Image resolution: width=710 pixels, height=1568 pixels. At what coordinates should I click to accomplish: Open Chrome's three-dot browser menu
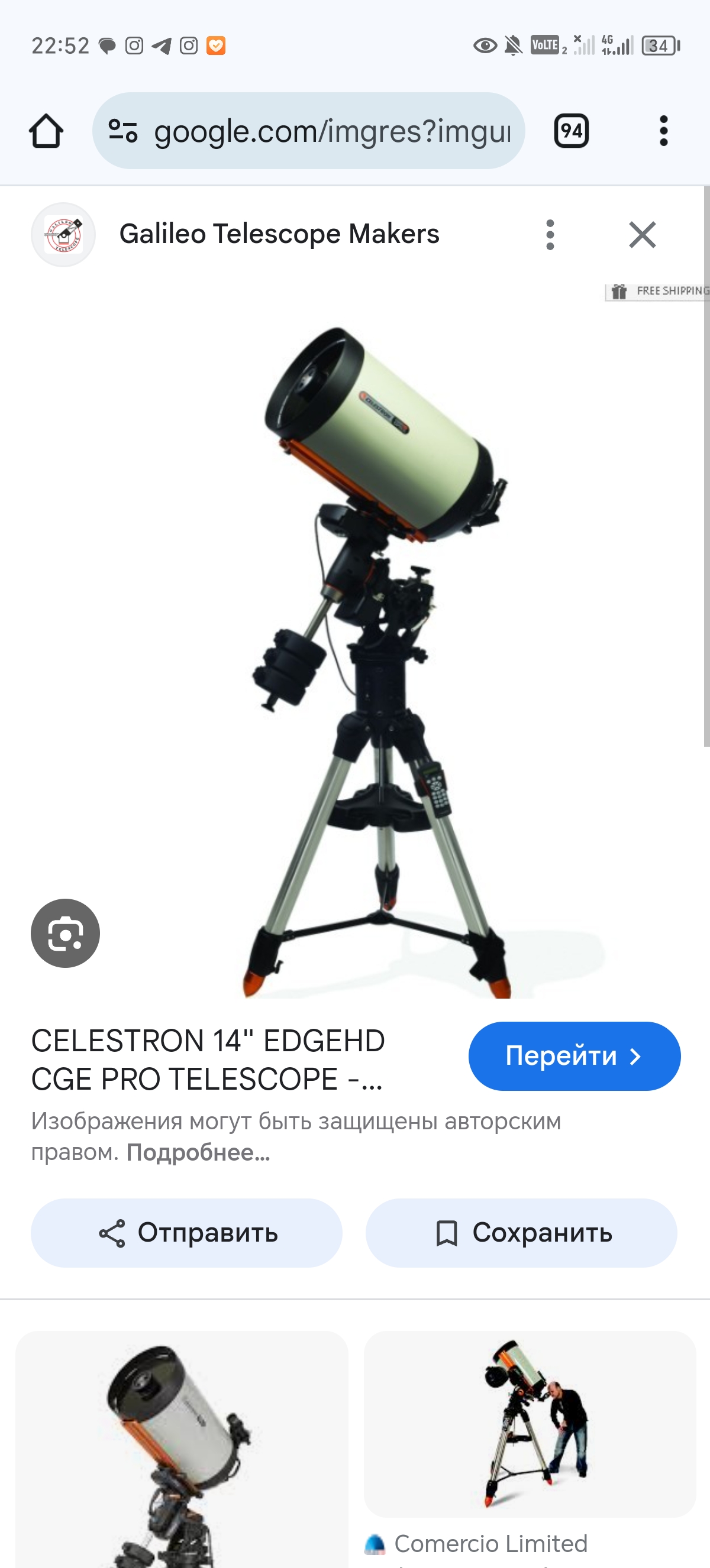663,131
